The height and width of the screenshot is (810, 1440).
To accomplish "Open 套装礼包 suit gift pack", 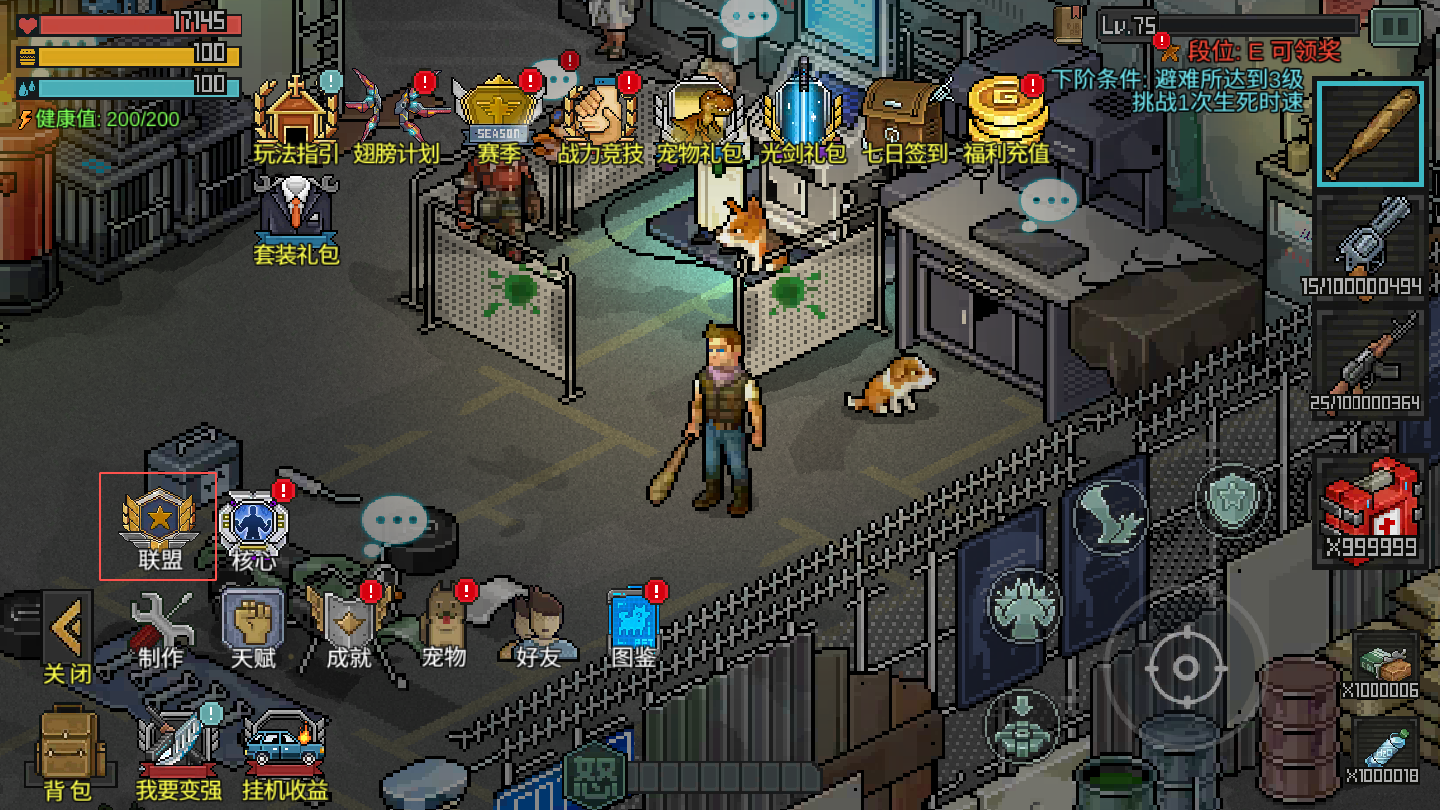I will coord(296,220).
